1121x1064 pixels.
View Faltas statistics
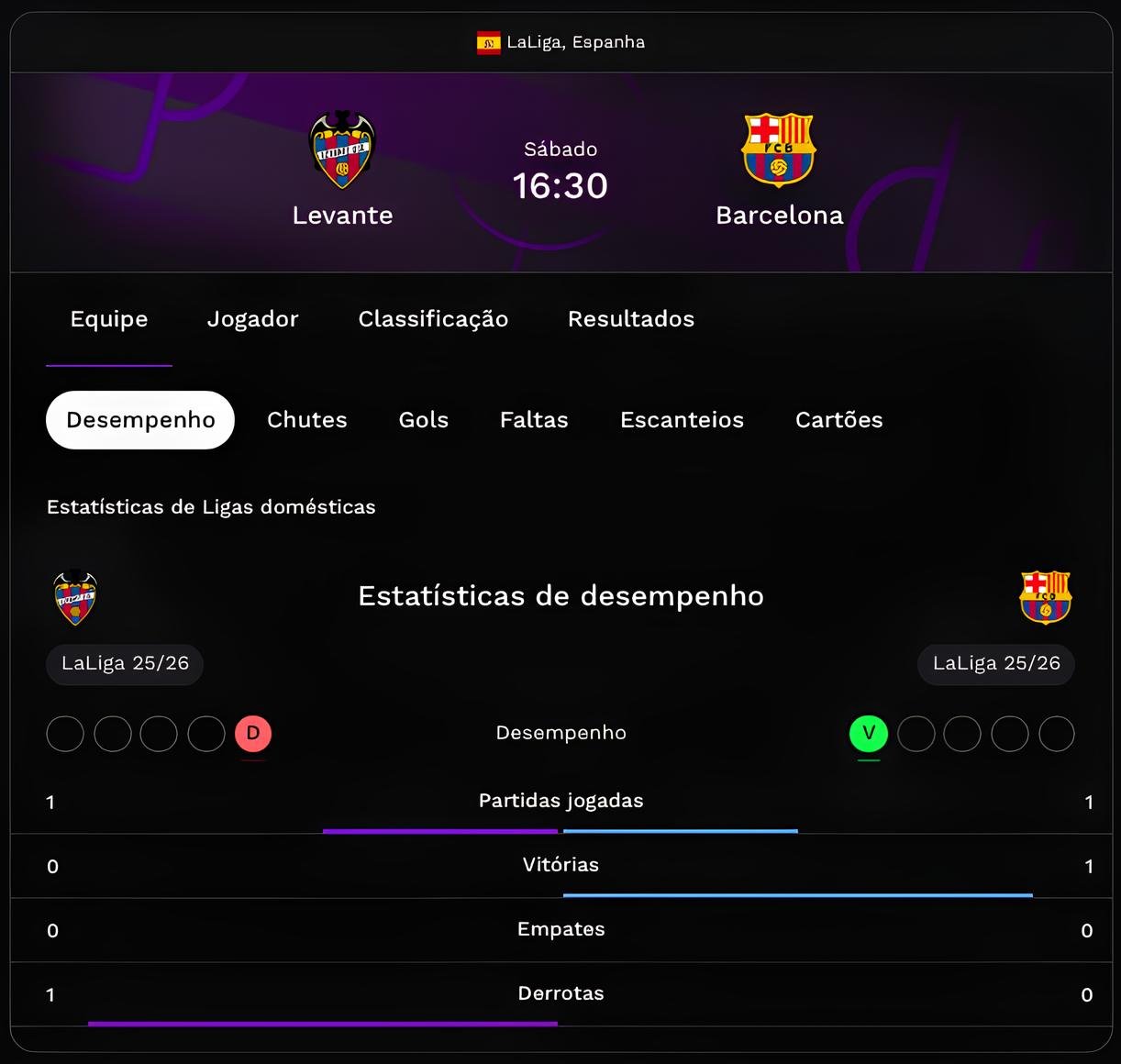[x=534, y=420]
